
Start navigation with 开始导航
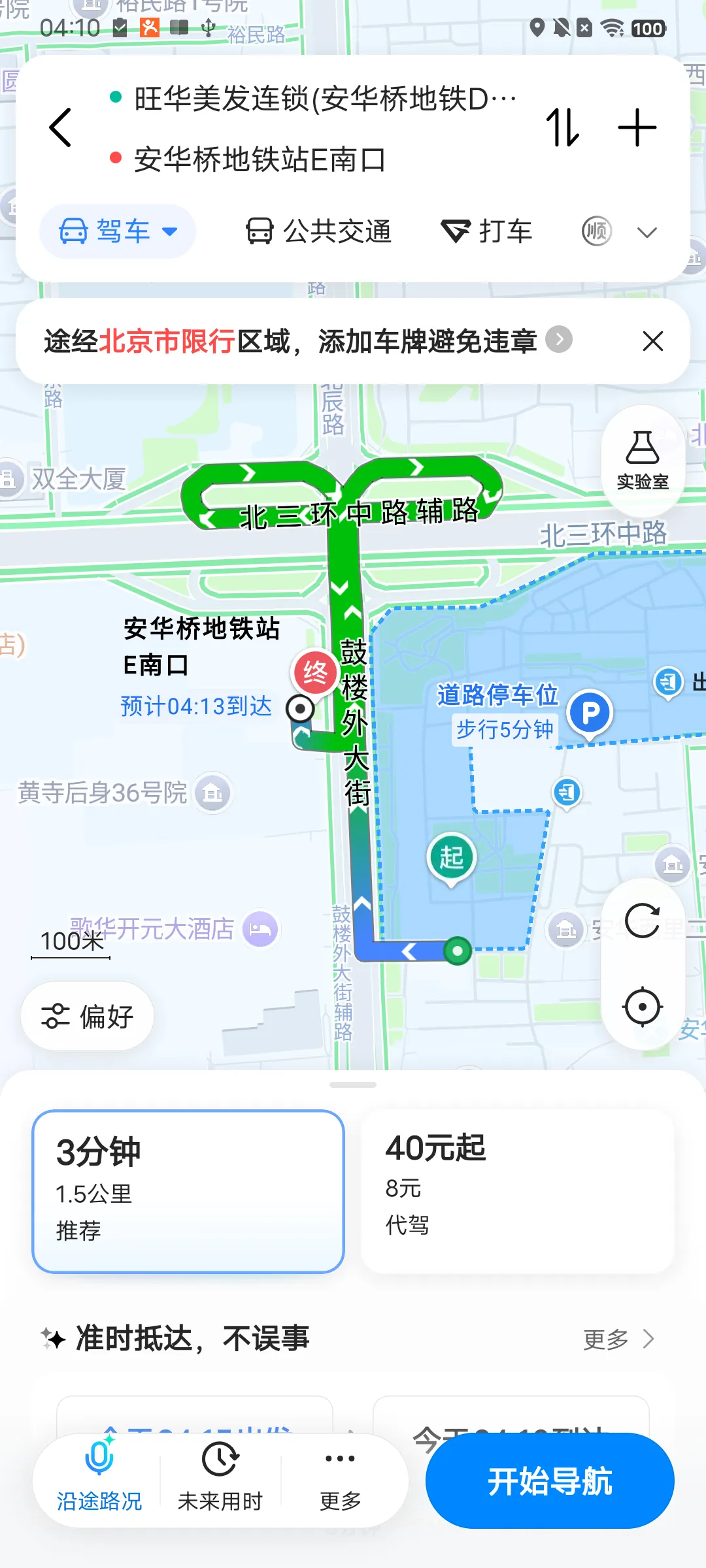[550, 1480]
